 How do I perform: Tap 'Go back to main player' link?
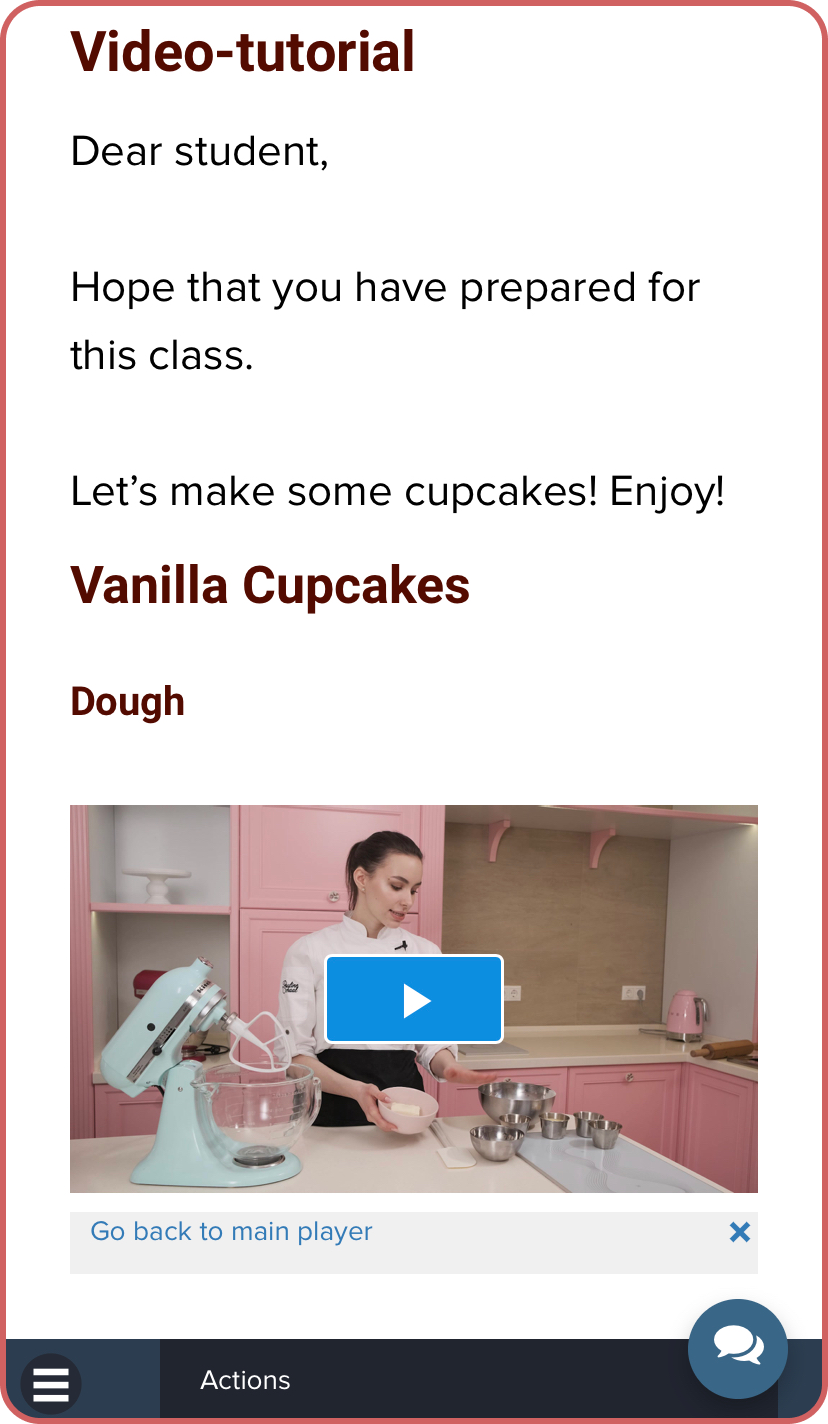coord(231,1231)
